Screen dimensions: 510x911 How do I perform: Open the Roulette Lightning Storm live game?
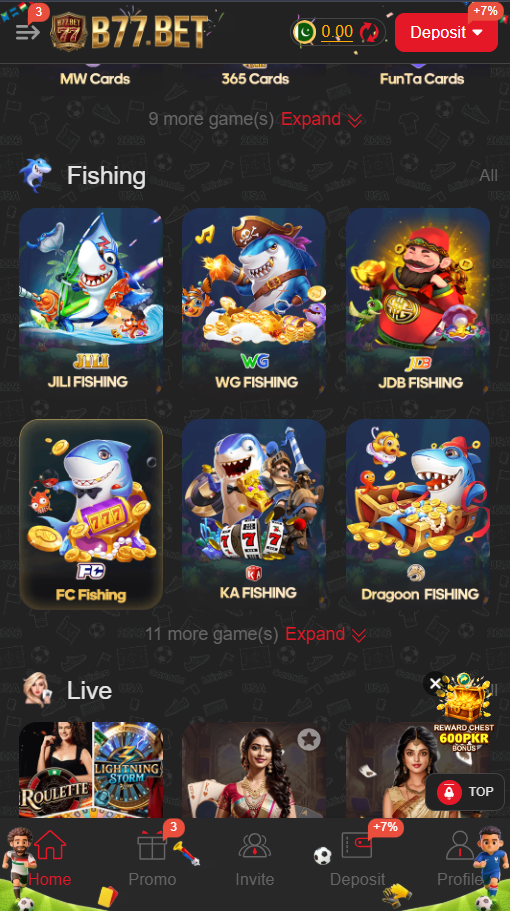click(x=91, y=770)
